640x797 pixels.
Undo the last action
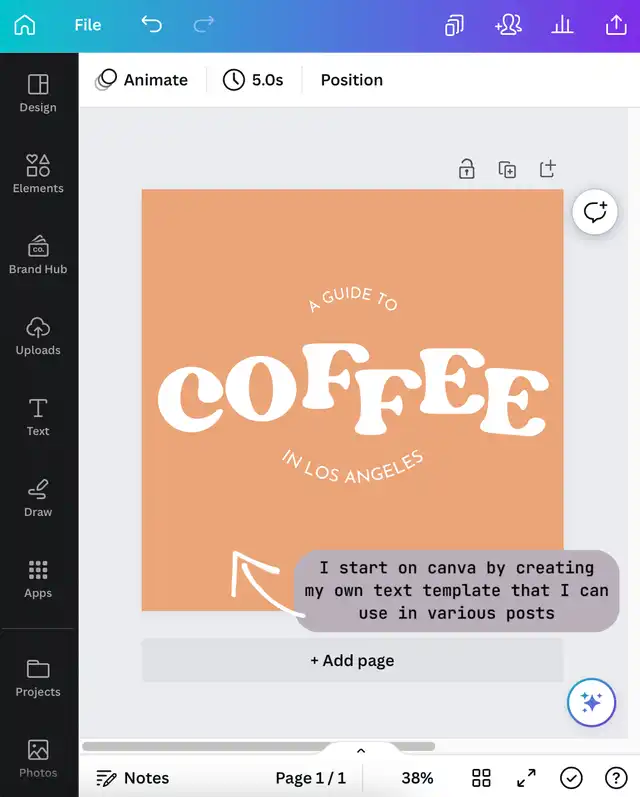pyautogui.click(x=151, y=25)
